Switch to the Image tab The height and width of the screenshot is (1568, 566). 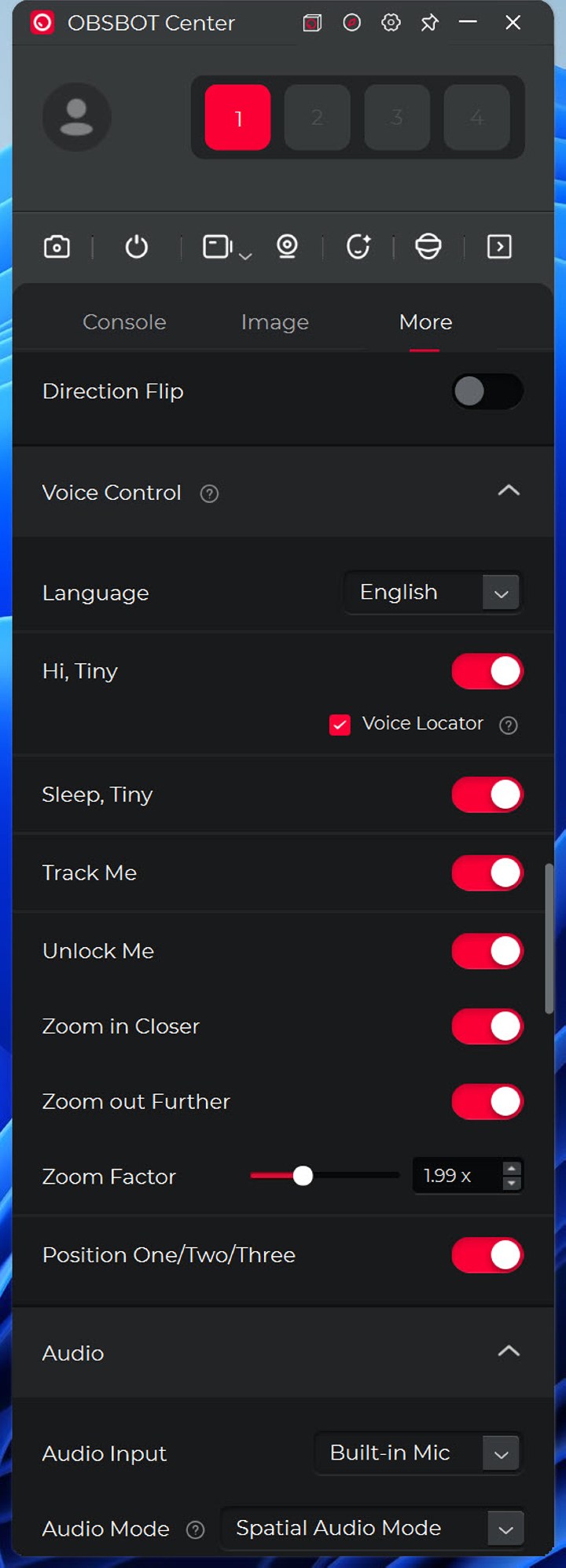274,322
